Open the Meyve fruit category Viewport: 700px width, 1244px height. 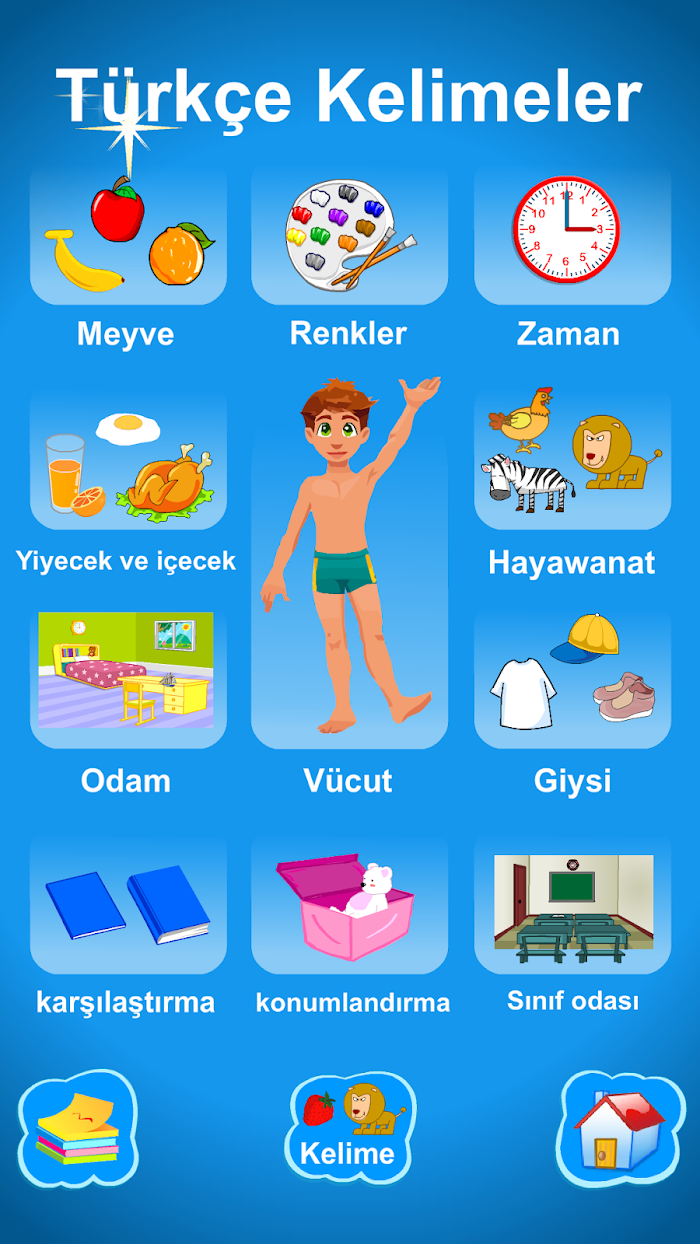pos(128,236)
